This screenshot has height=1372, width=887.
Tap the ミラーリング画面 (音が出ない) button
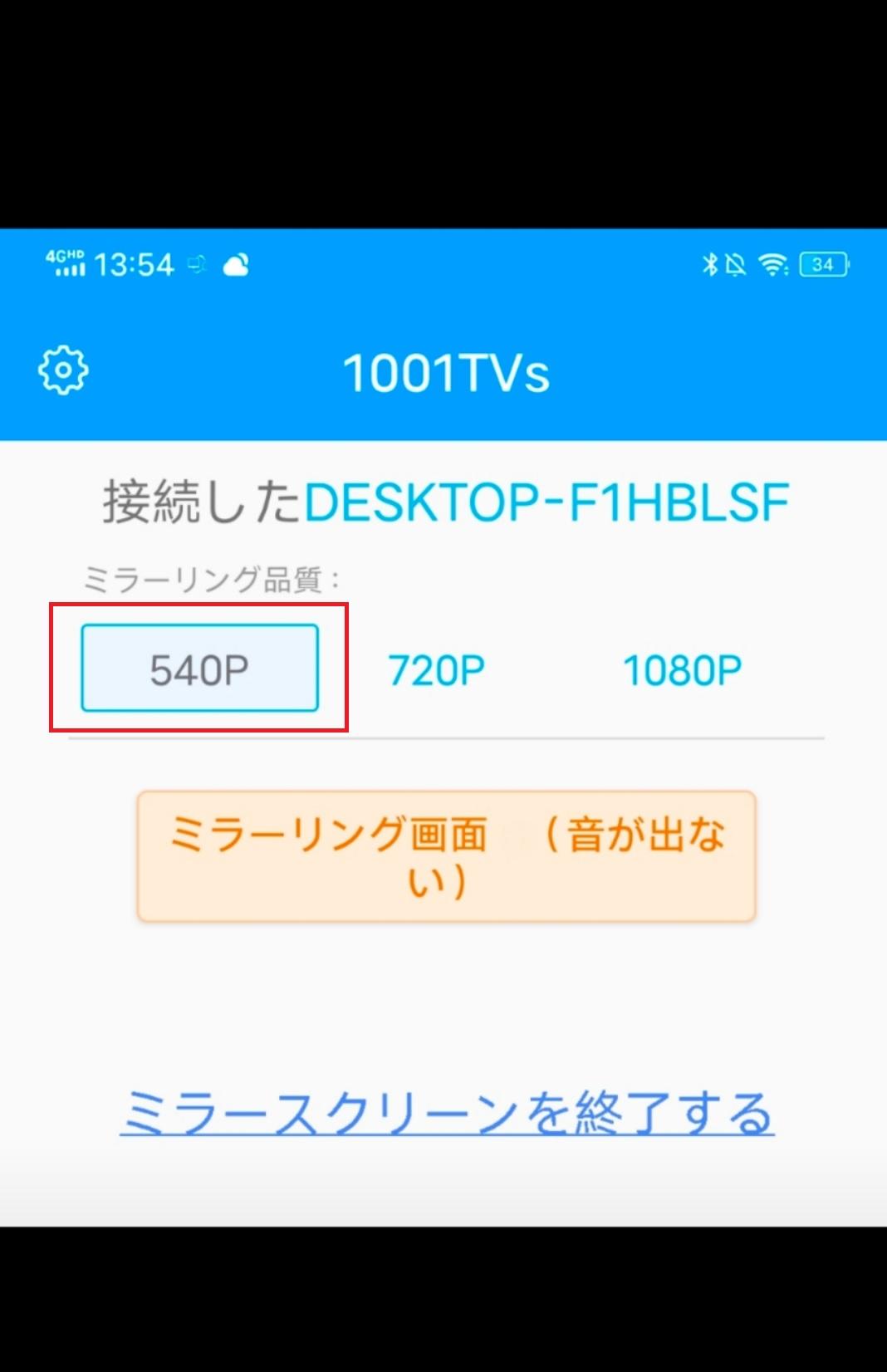click(x=446, y=856)
